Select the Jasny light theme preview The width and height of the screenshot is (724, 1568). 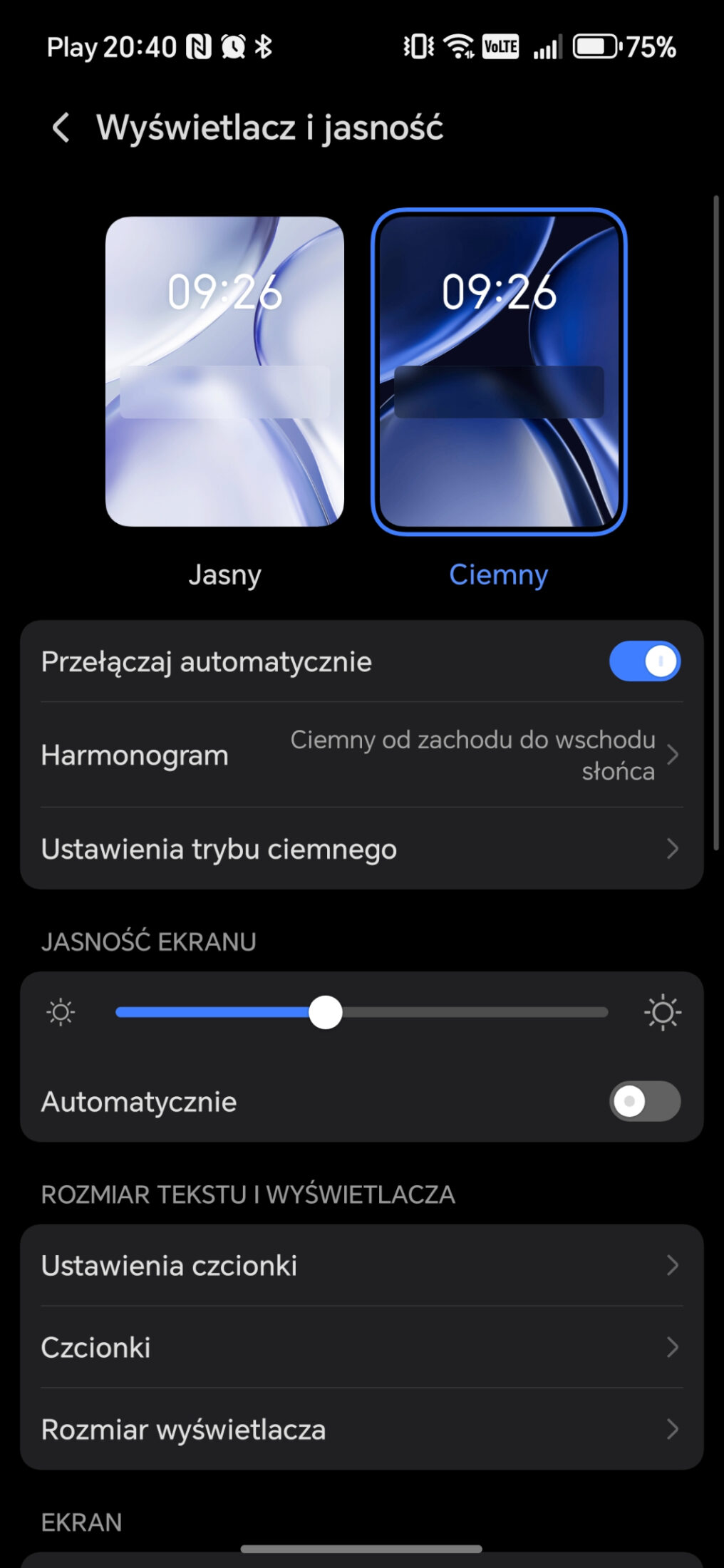[x=224, y=371]
